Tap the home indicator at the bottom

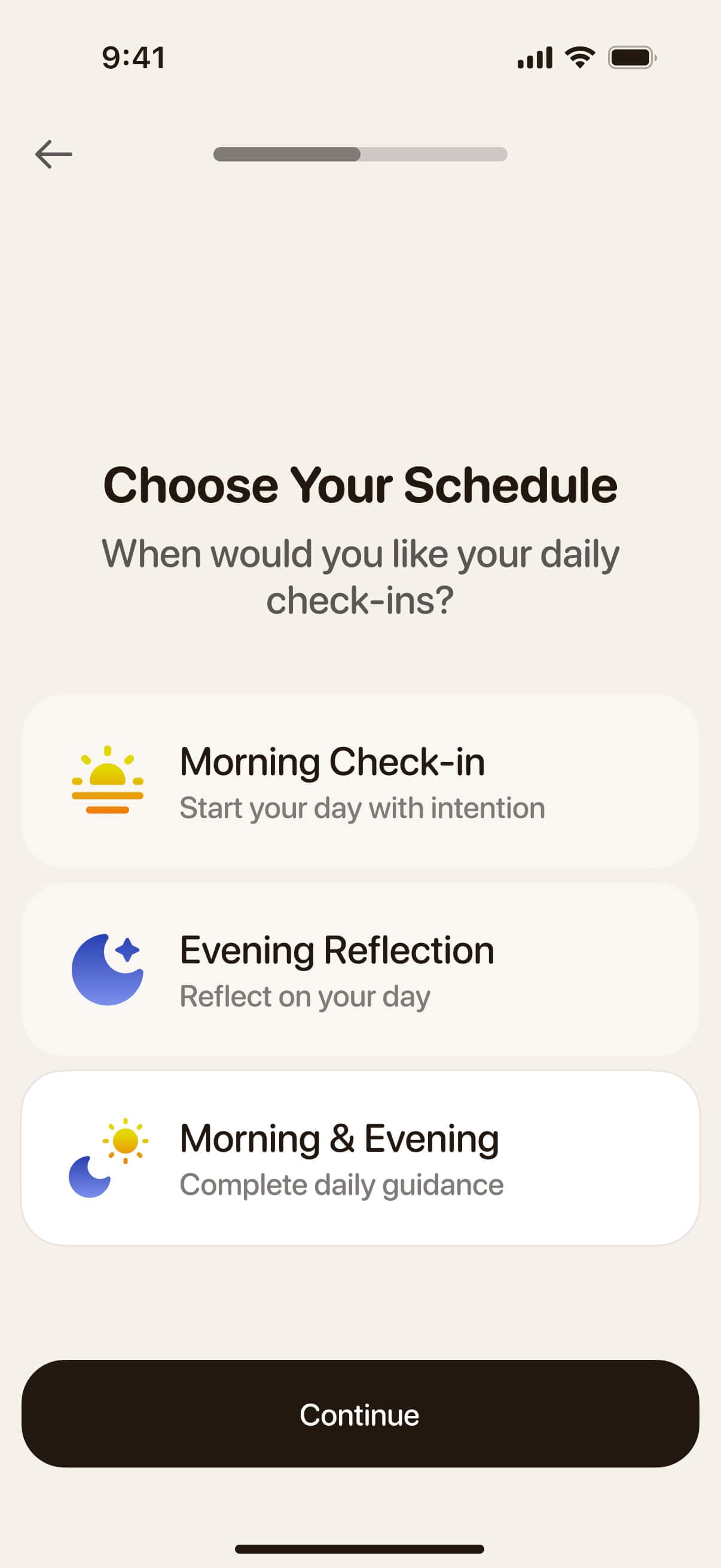[360, 1548]
